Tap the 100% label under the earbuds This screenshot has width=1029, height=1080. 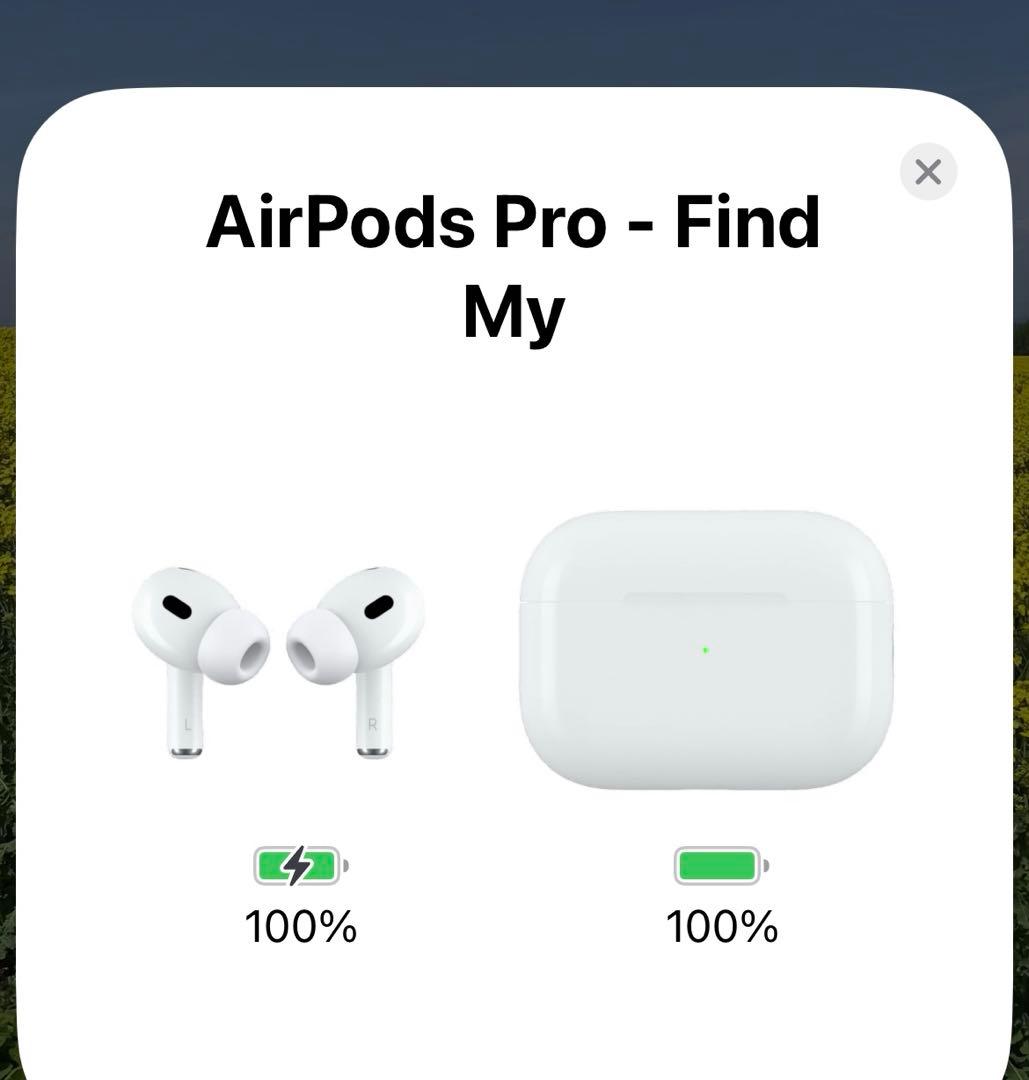[x=301, y=929]
